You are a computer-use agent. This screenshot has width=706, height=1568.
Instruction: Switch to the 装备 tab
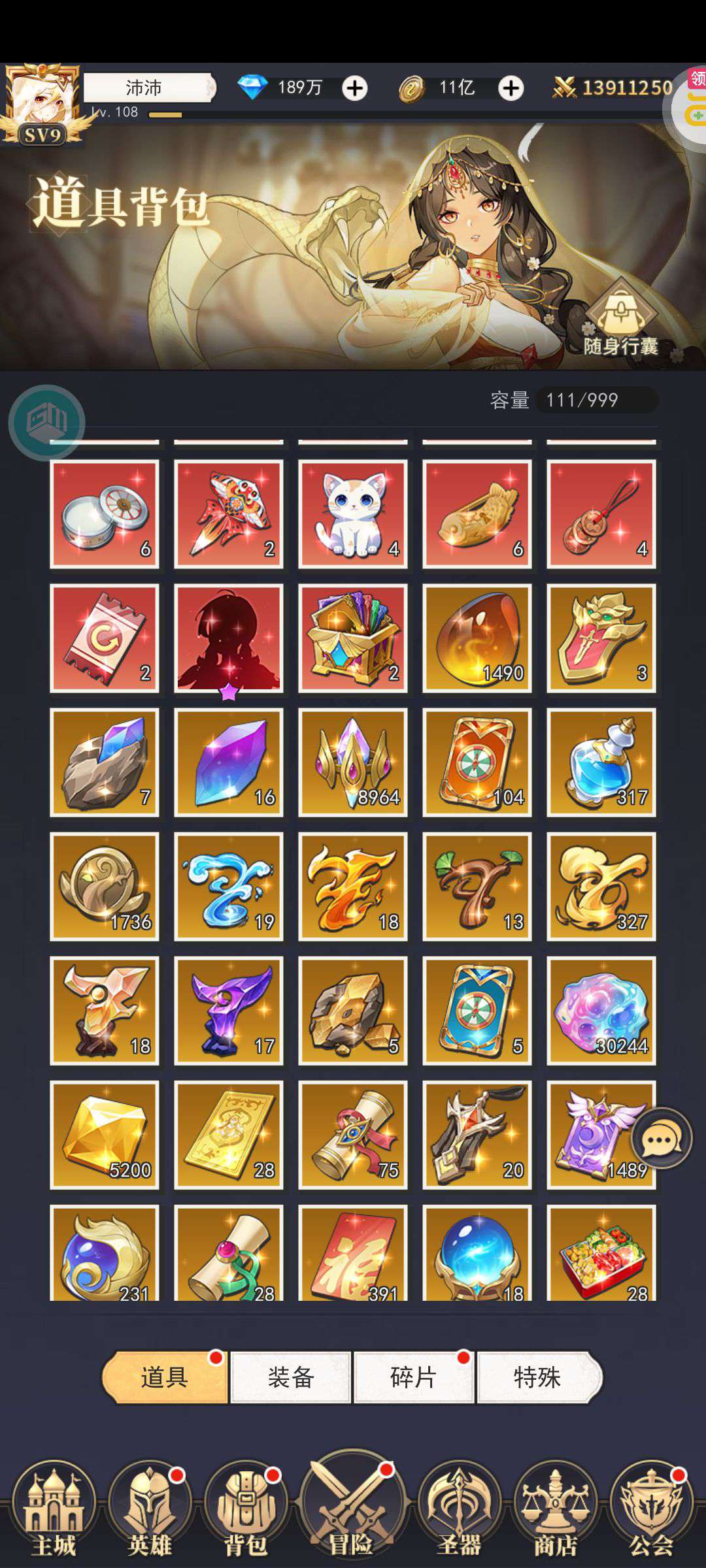[291, 1377]
